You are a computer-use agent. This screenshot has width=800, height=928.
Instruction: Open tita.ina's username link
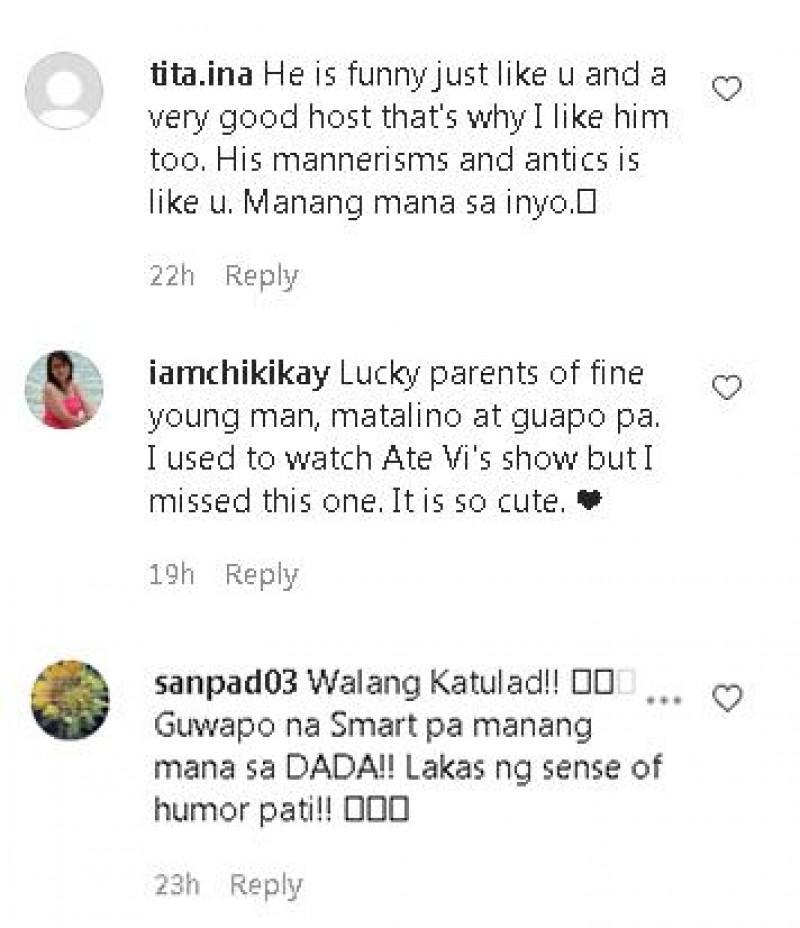click(x=200, y=74)
